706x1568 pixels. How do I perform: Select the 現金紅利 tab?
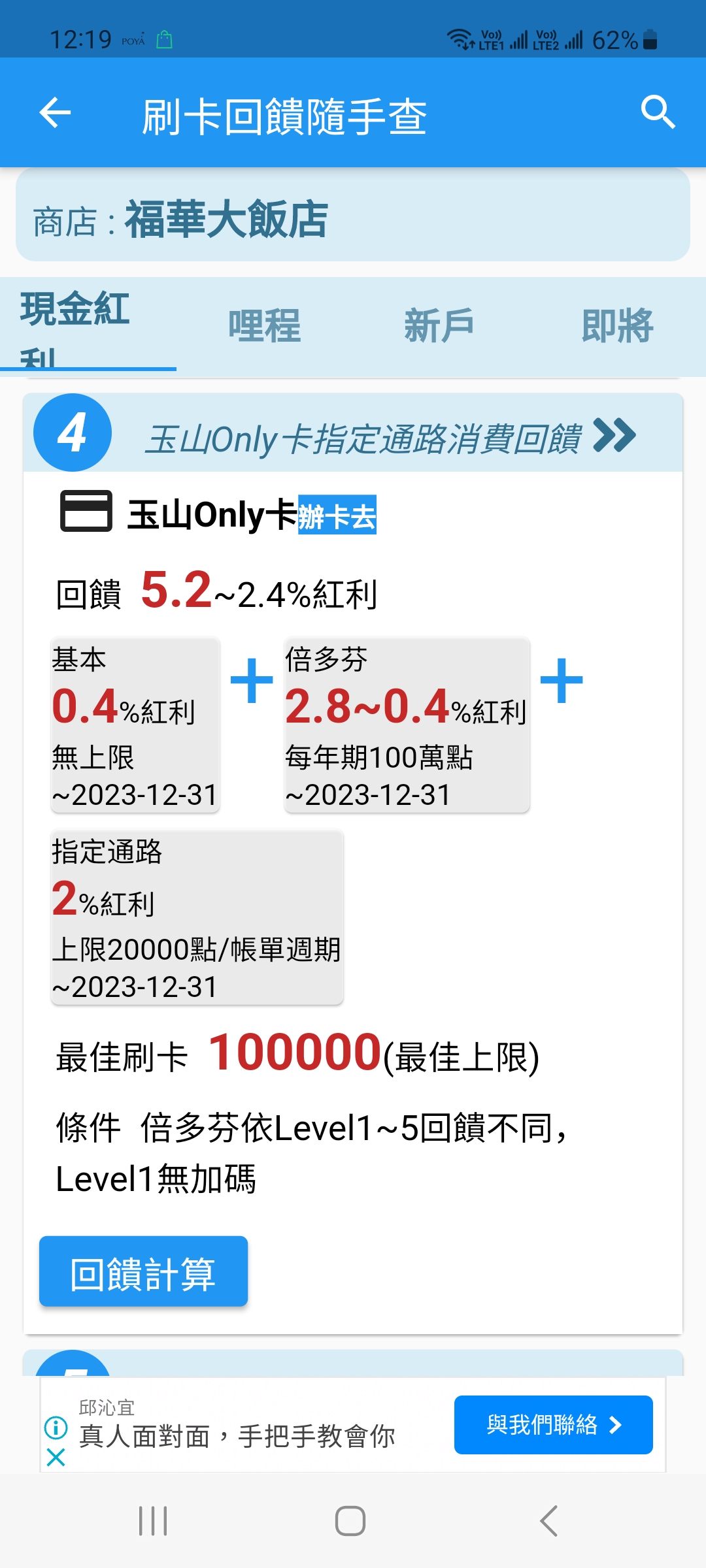88,326
